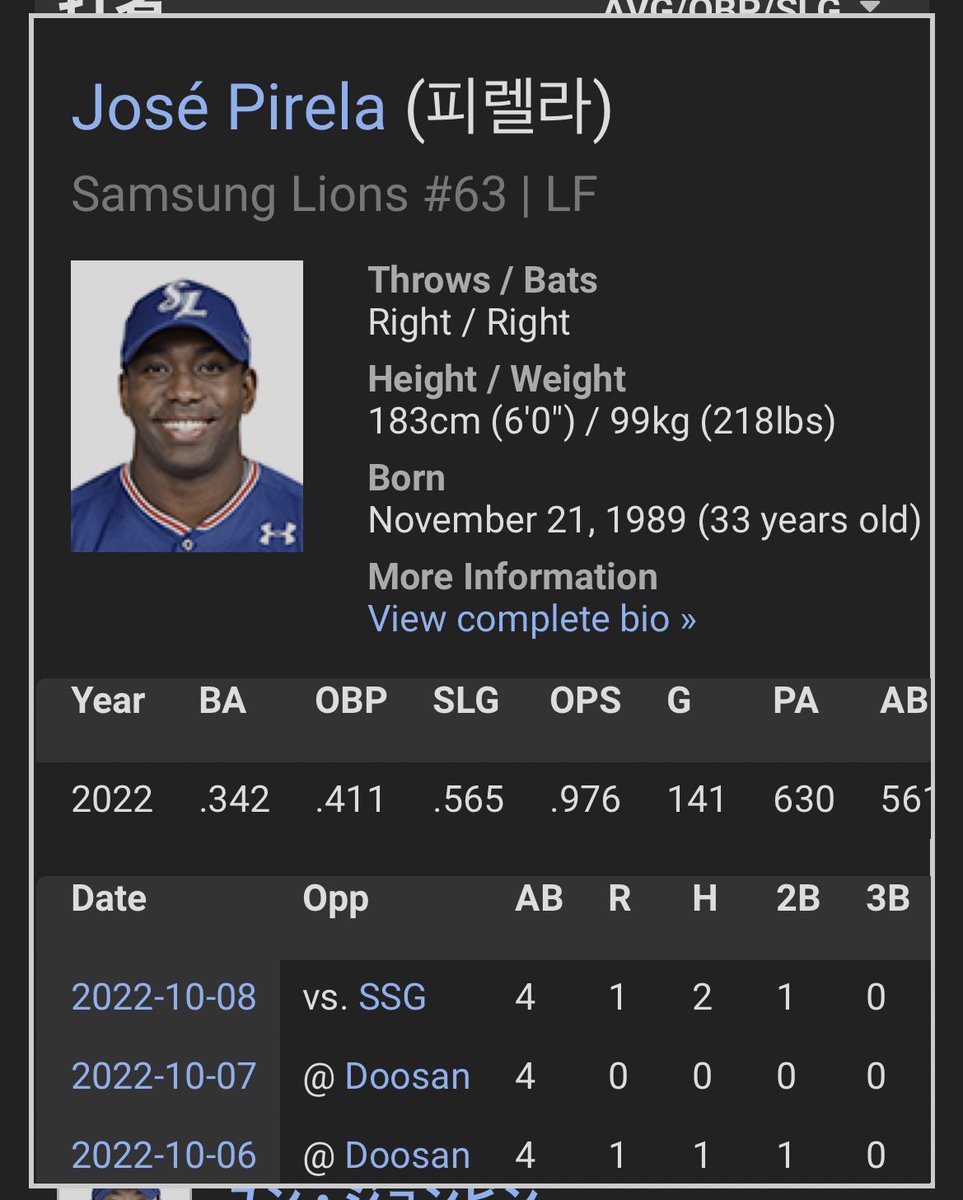Expand the AVG/OBP/SLG dropdown
Viewport: 963px width, 1200px height.
pos(742,8)
